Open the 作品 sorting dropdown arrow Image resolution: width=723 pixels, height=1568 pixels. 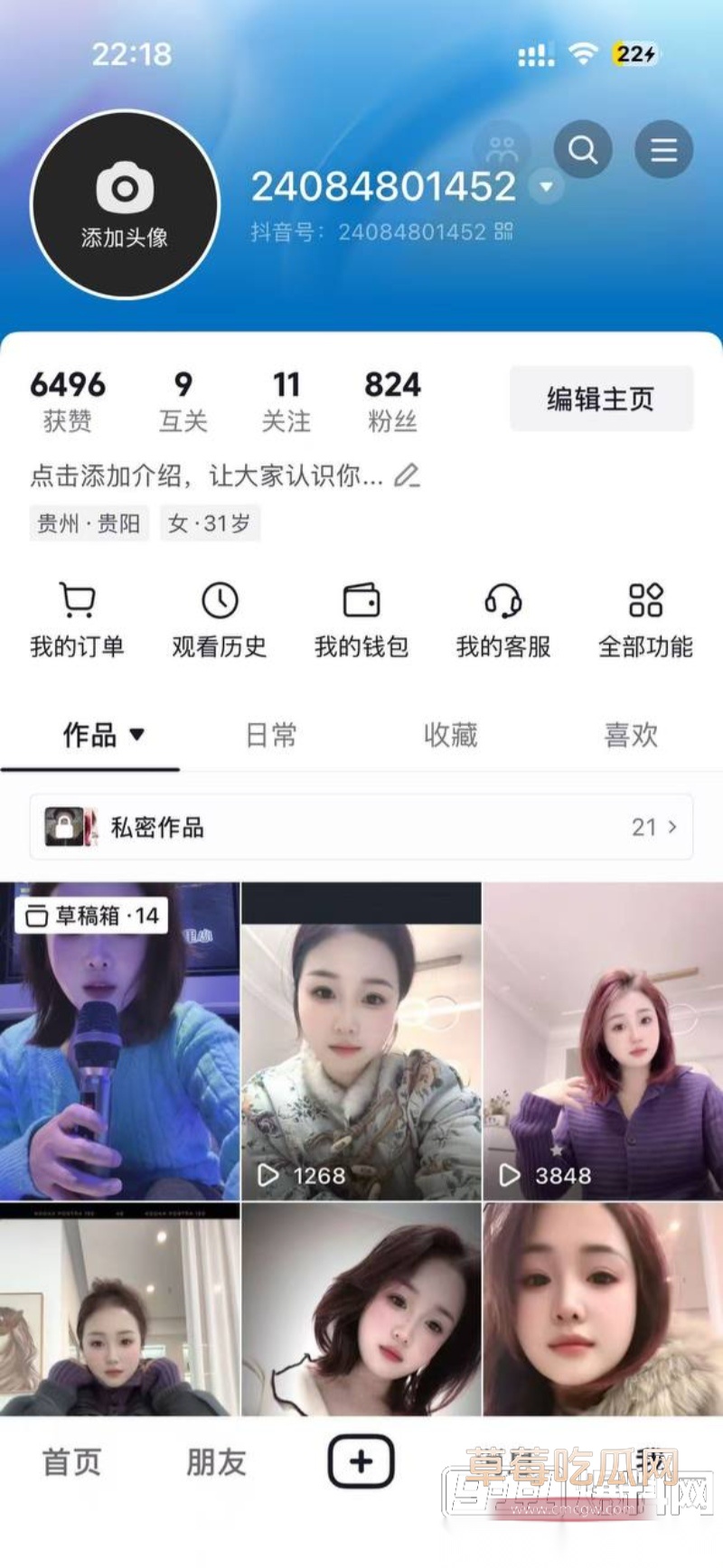tap(137, 737)
